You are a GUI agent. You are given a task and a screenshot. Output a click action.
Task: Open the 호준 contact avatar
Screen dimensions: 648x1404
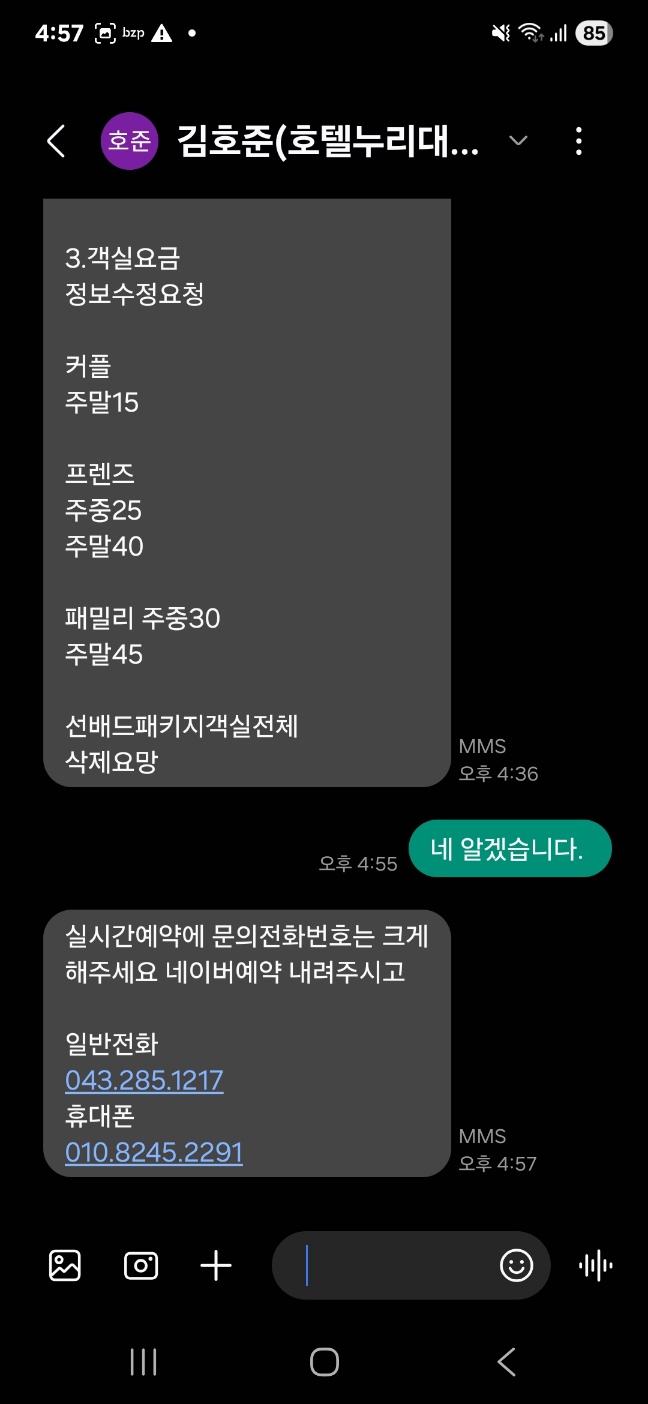click(x=129, y=141)
